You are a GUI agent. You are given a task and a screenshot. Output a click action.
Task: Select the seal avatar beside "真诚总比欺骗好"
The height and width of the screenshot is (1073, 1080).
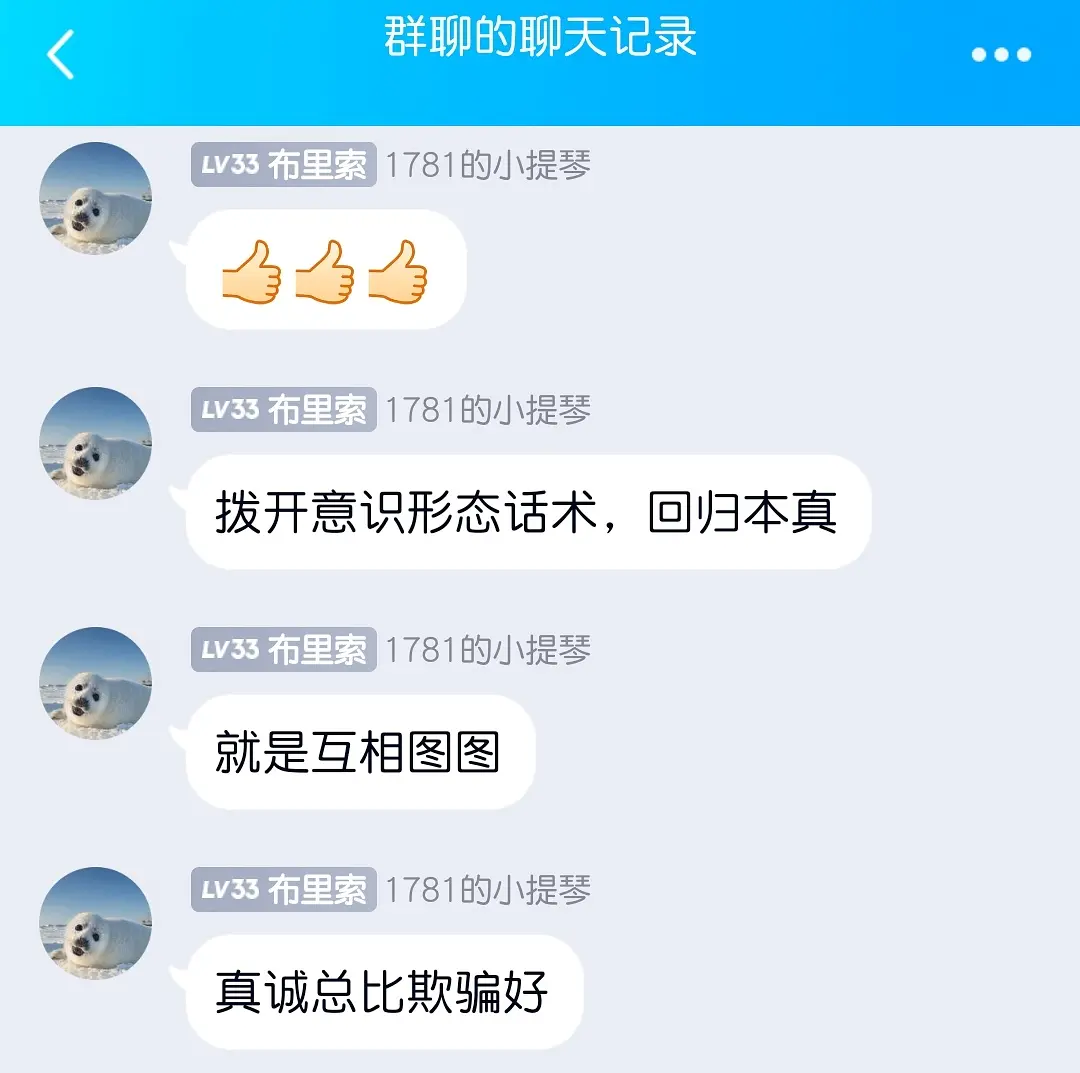95,924
